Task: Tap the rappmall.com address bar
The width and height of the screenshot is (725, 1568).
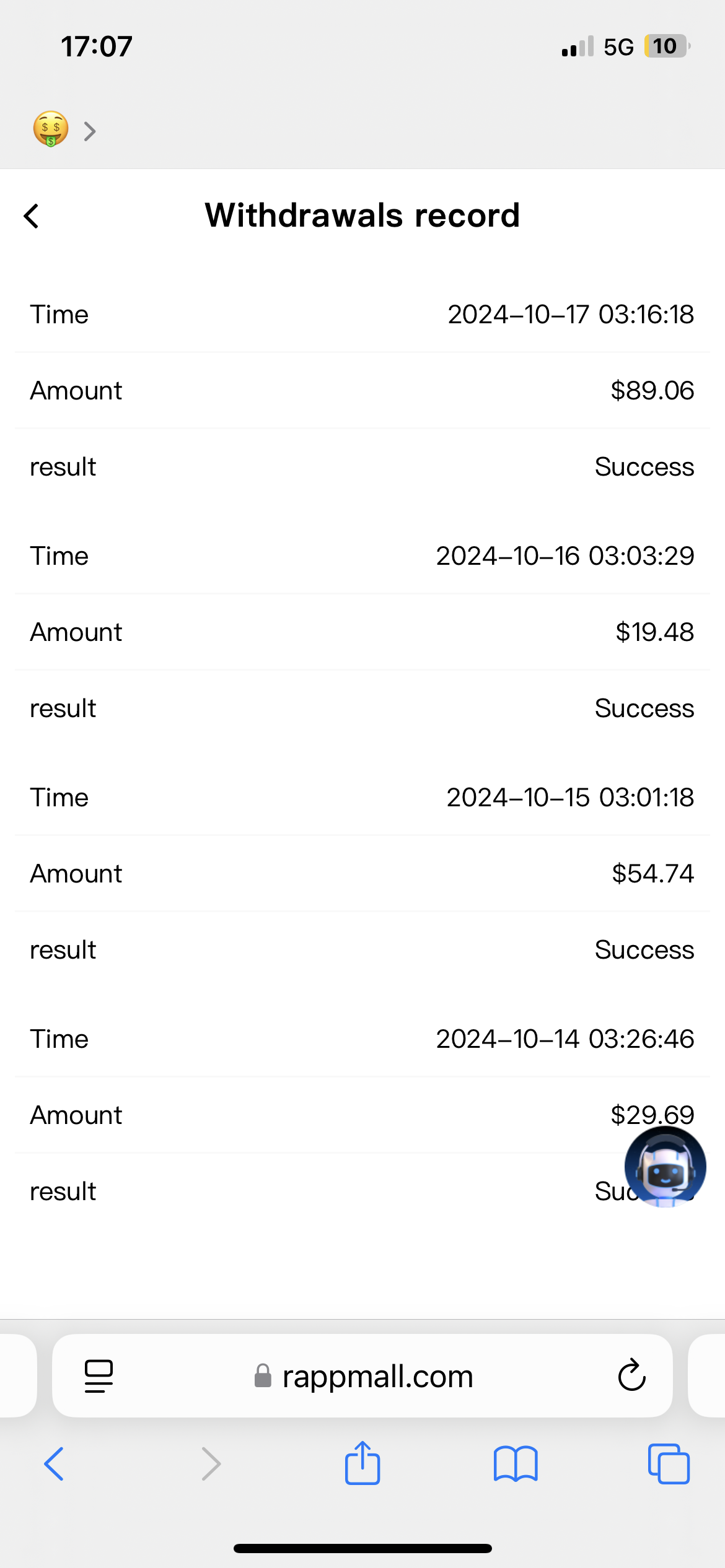Action: coord(362,1376)
